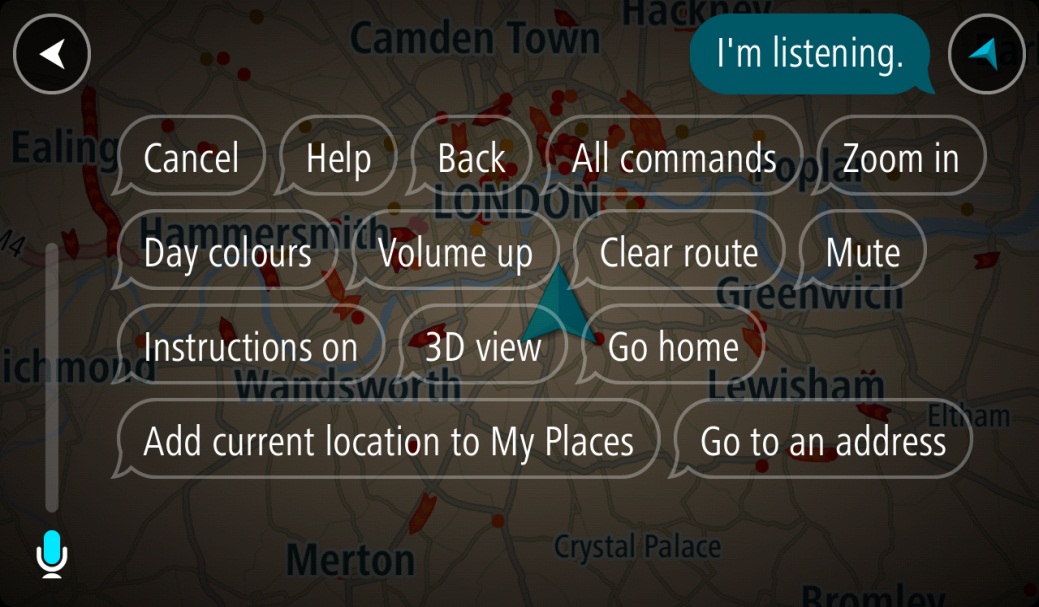Show All commands list
The image size is (1039, 607).
tap(674, 158)
